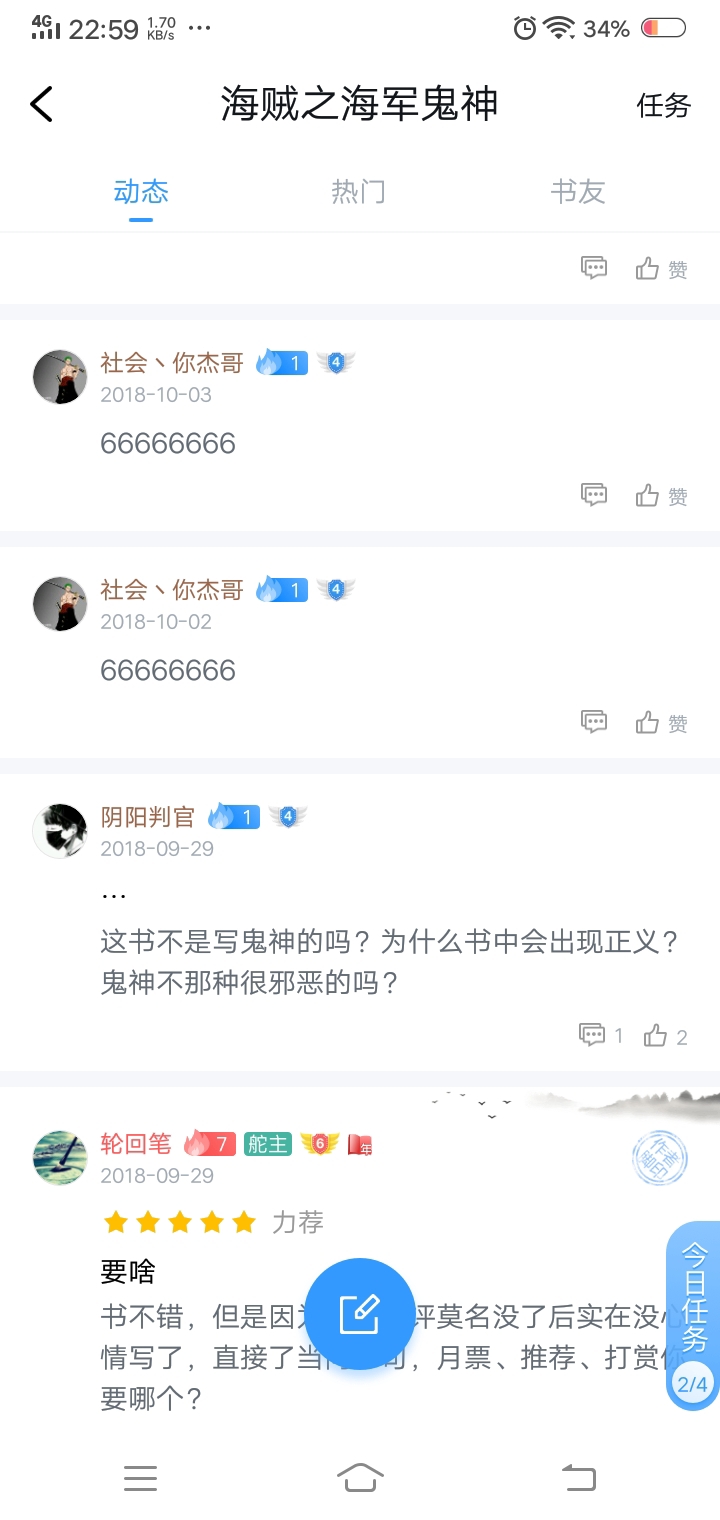Go back using the top-left arrow
Screen dimensions: 720x1520
[x=42, y=104]
